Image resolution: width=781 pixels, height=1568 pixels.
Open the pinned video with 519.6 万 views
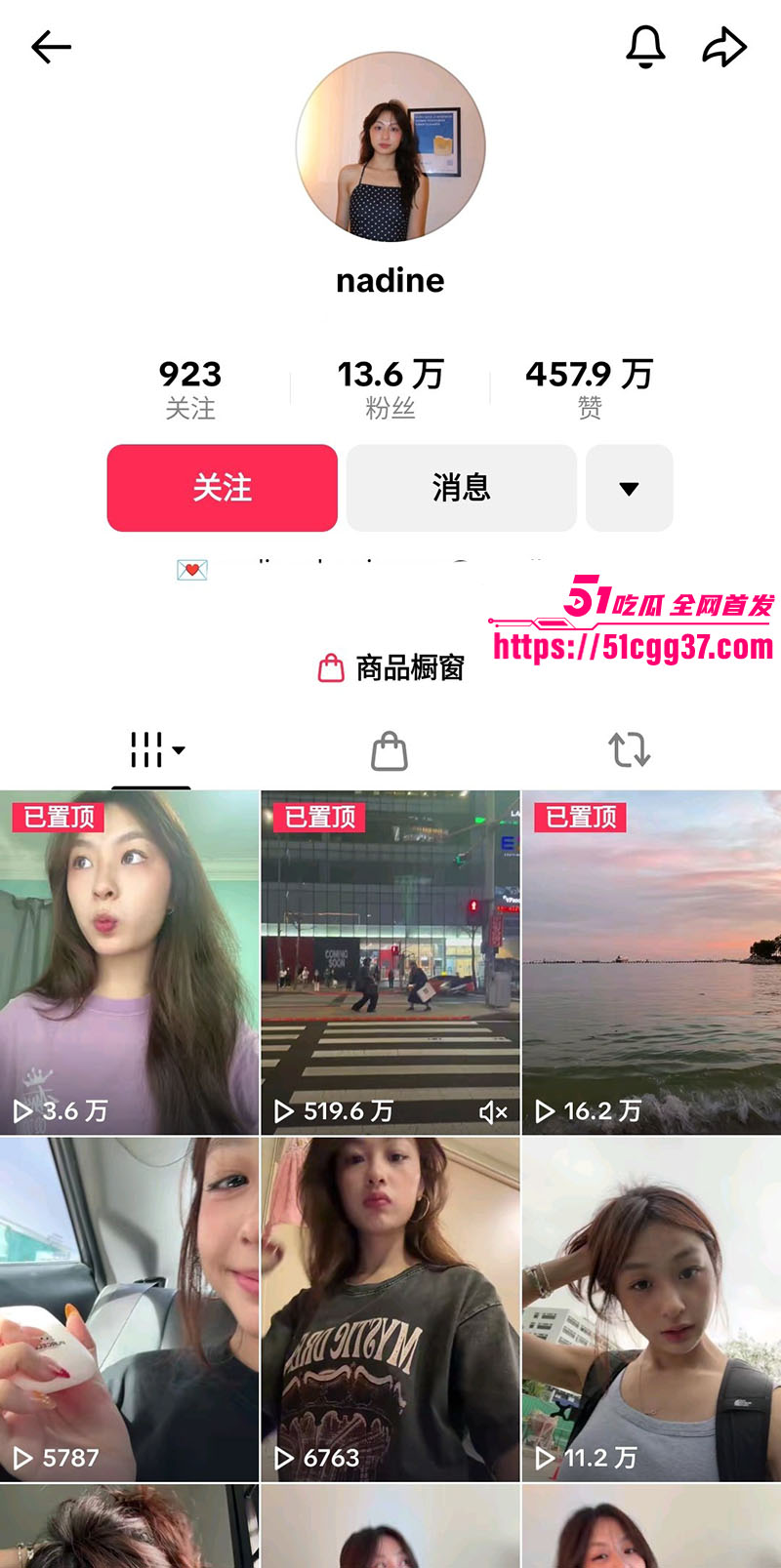click(x=390, y=962)
